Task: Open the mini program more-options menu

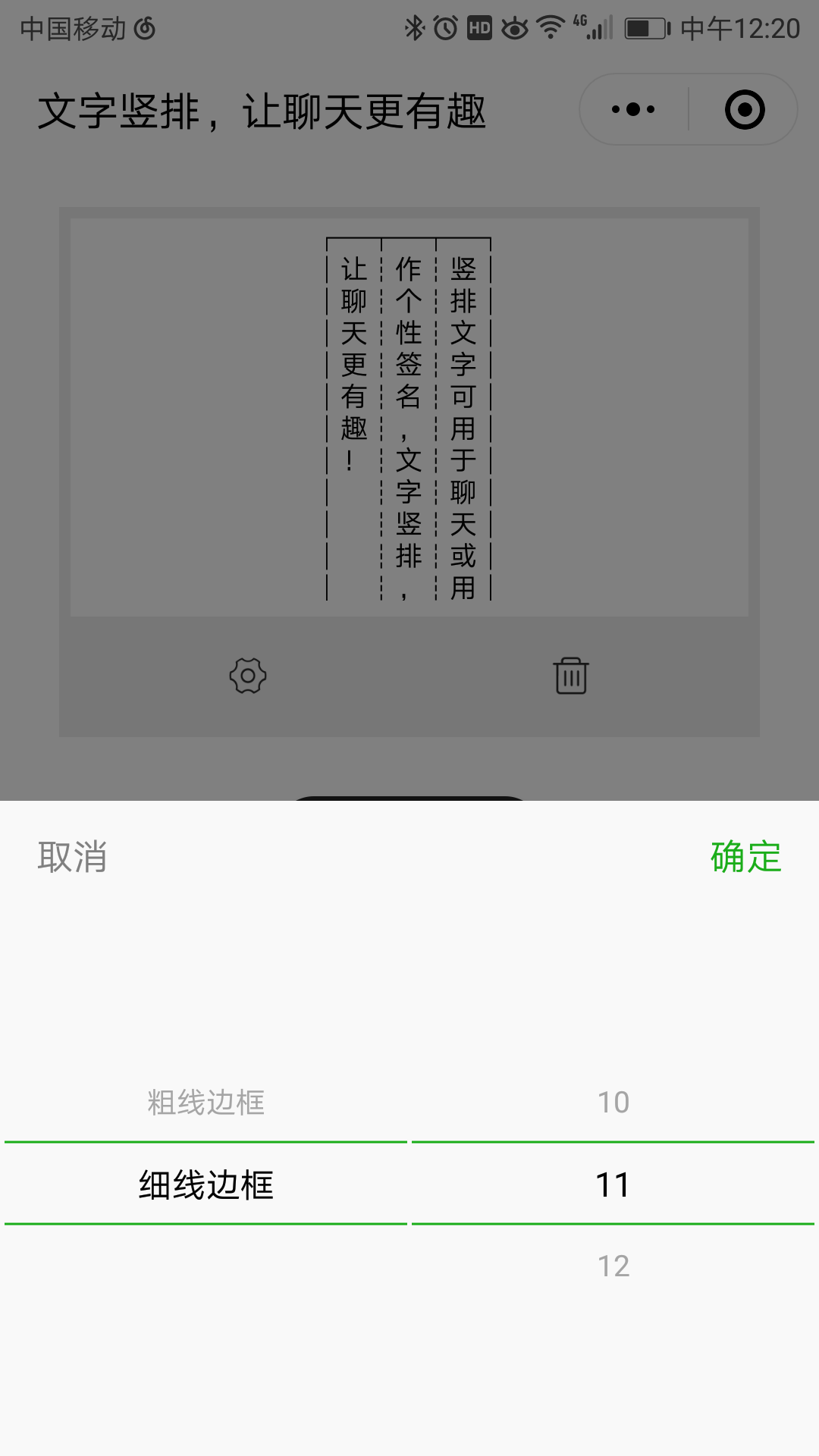Action: coord(634,109)
